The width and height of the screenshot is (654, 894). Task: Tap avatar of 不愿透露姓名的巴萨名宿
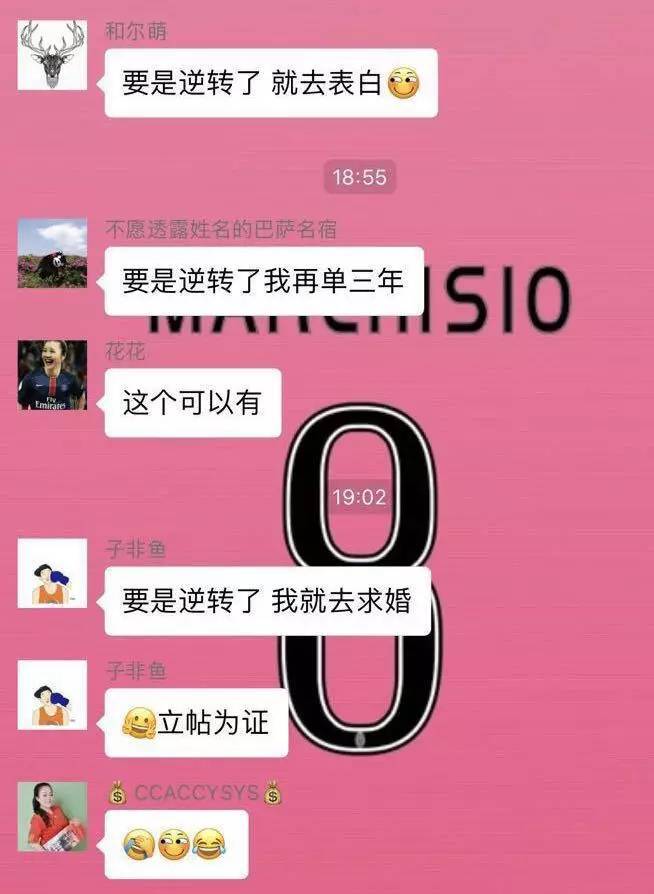point(52,254)
